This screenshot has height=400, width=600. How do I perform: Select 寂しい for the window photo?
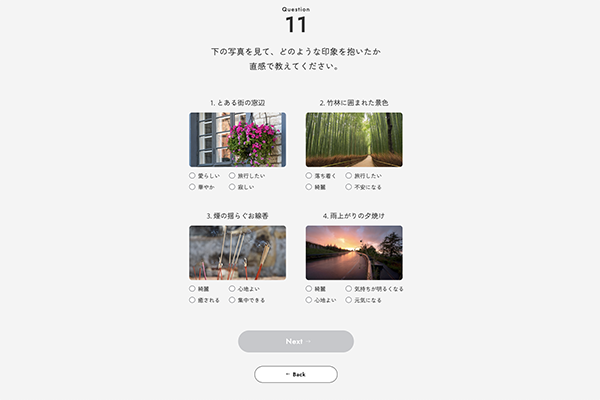pyautogui.click(x=232, y=187)
